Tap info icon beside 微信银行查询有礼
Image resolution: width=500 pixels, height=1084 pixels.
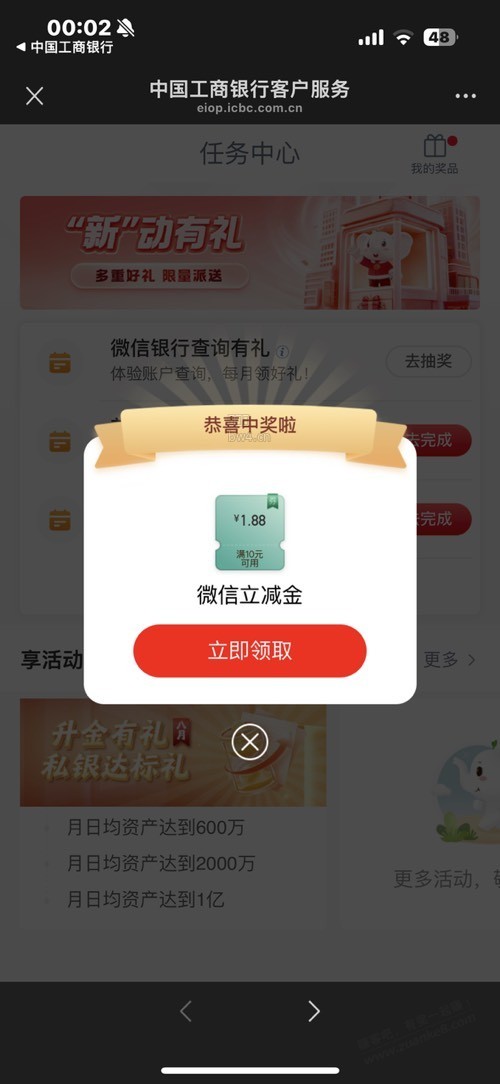click(282, 351)
